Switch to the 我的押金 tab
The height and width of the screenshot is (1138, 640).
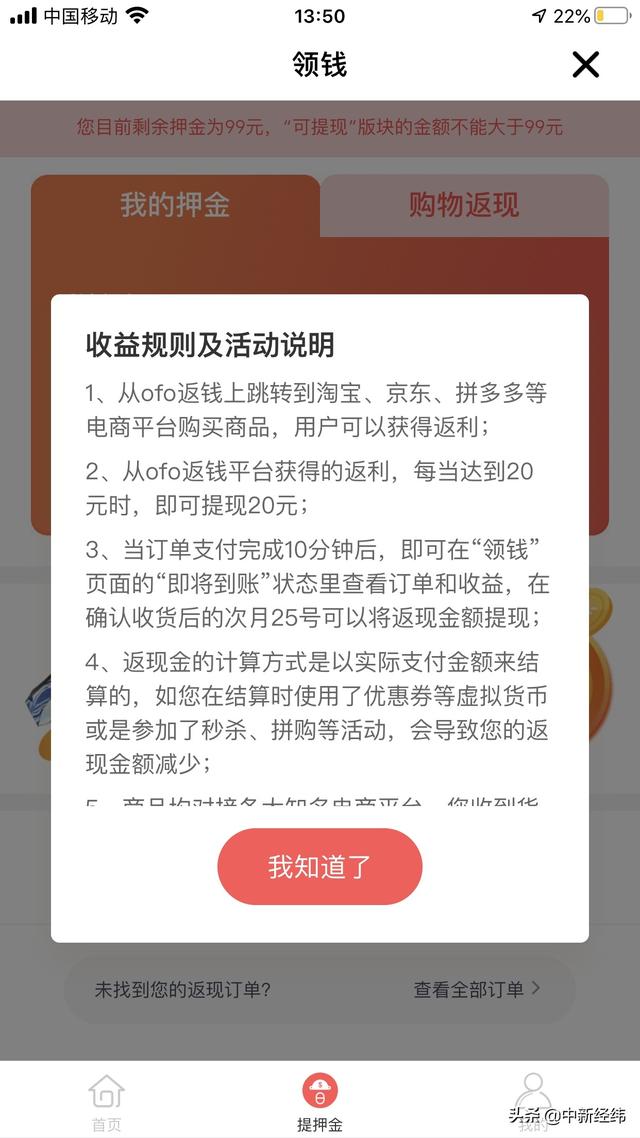[x=175, y=205]
